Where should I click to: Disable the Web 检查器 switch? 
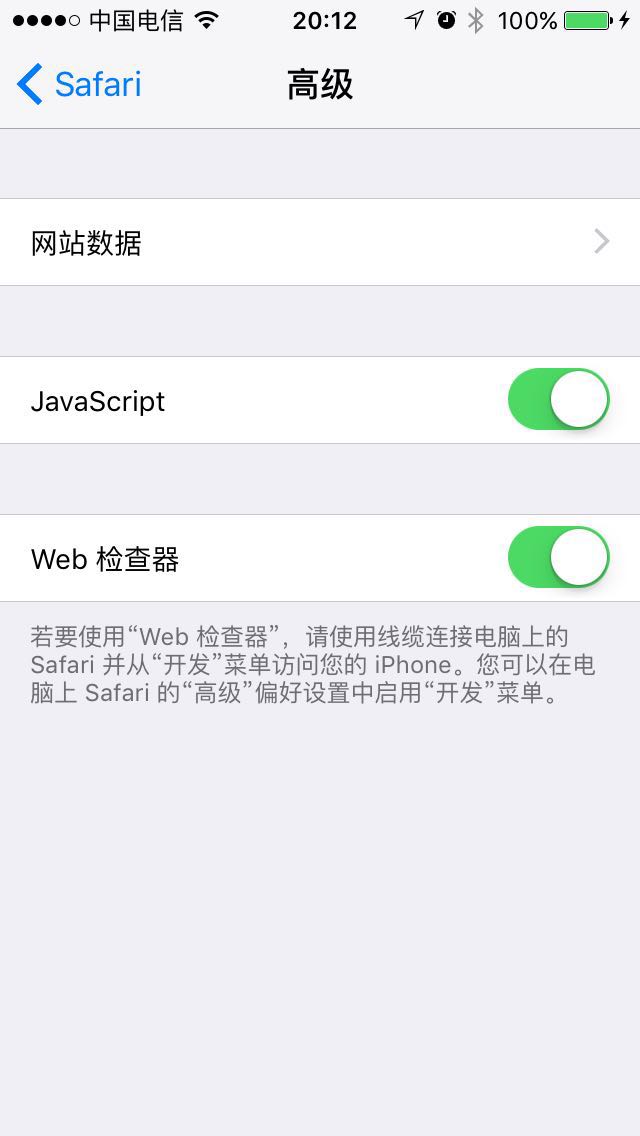click(558, 557)
